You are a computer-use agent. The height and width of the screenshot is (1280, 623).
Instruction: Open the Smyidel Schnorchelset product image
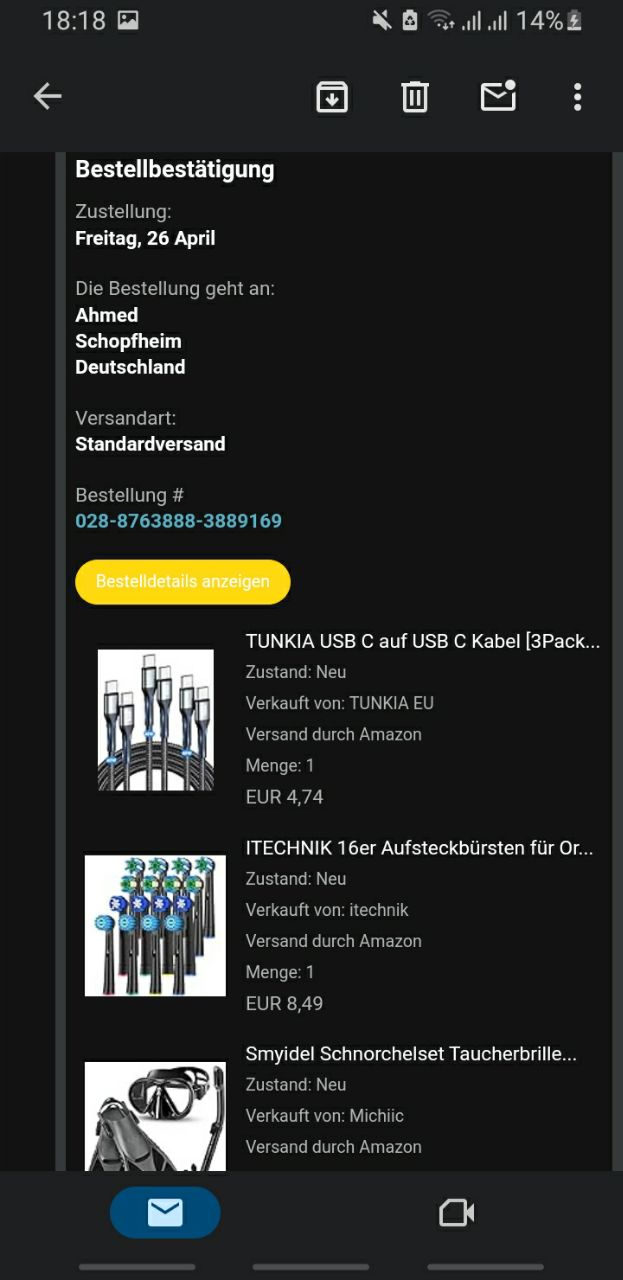point(155,1115)
